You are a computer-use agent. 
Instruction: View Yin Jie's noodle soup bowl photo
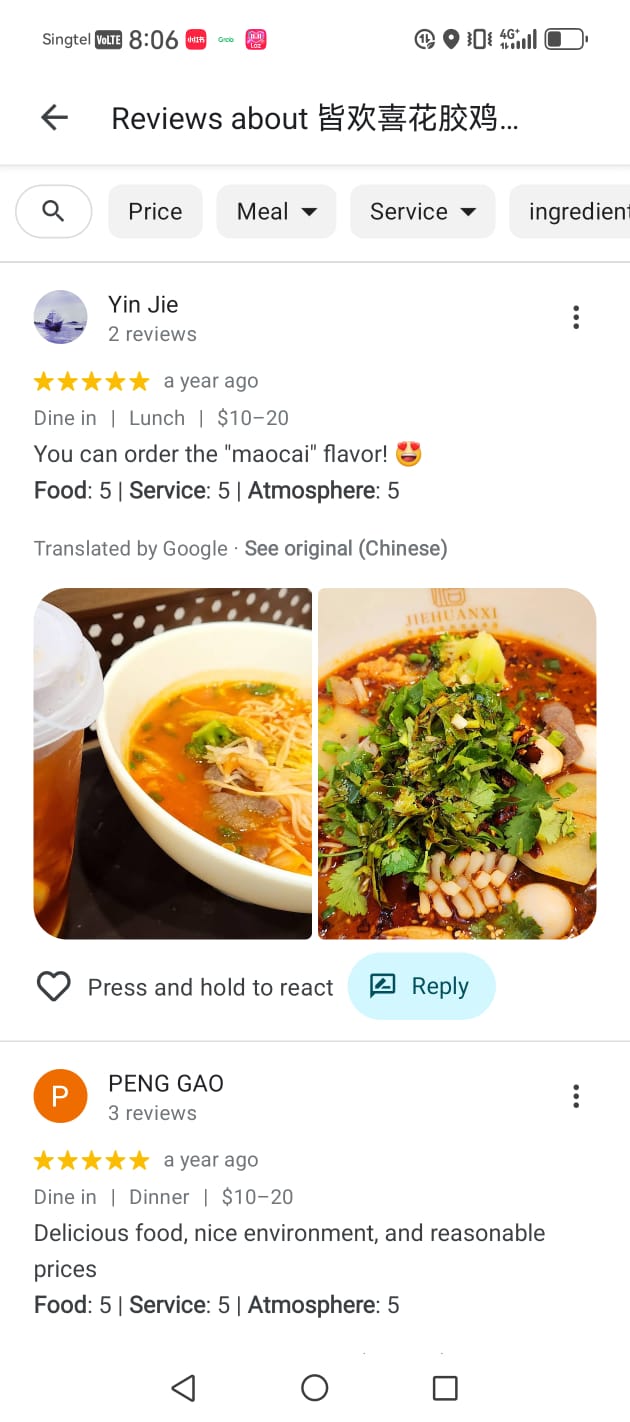click(173, 763)
